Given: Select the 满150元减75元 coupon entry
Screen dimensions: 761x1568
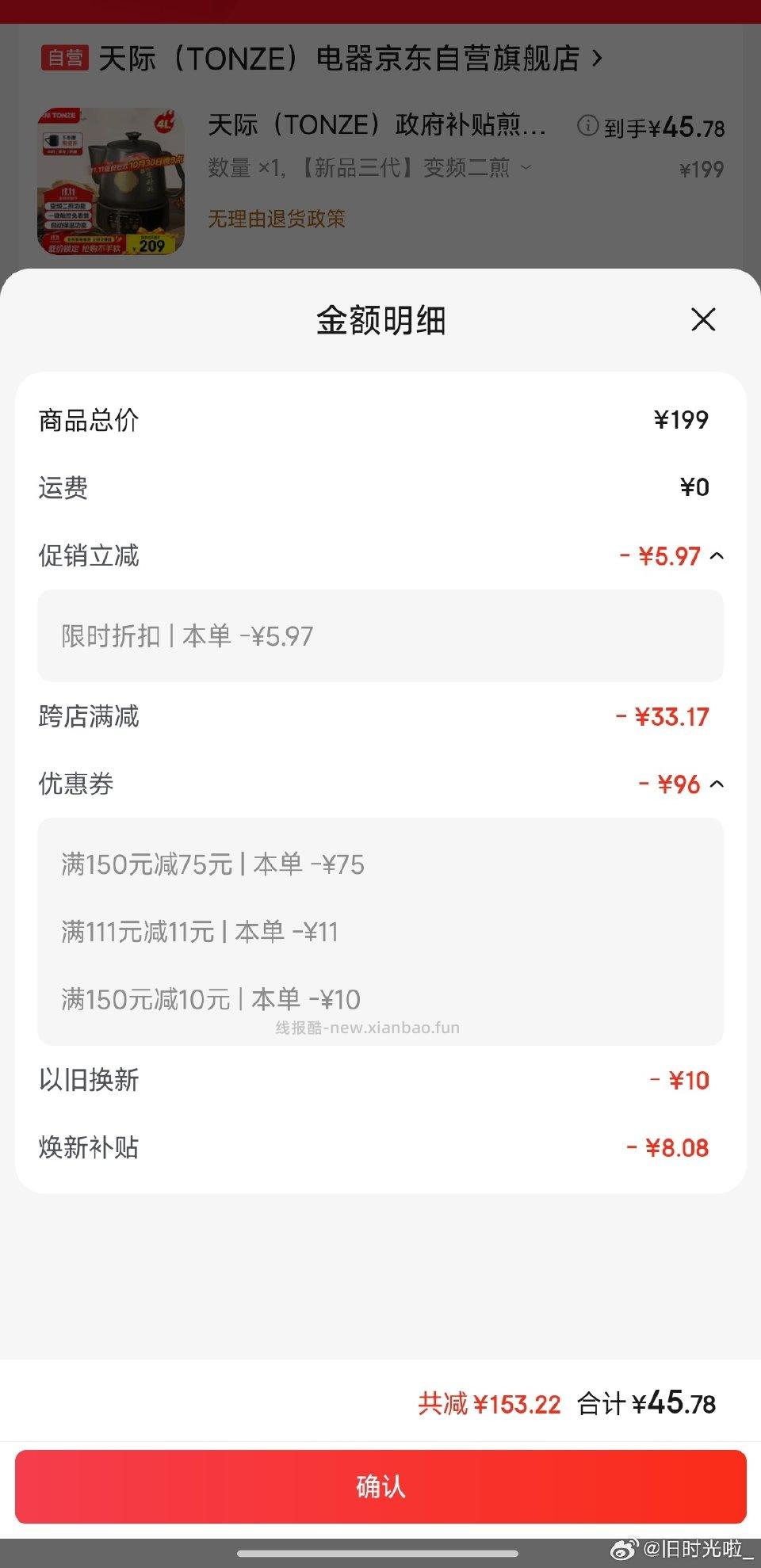Looking at the screenshot, I should coord(212,864).
